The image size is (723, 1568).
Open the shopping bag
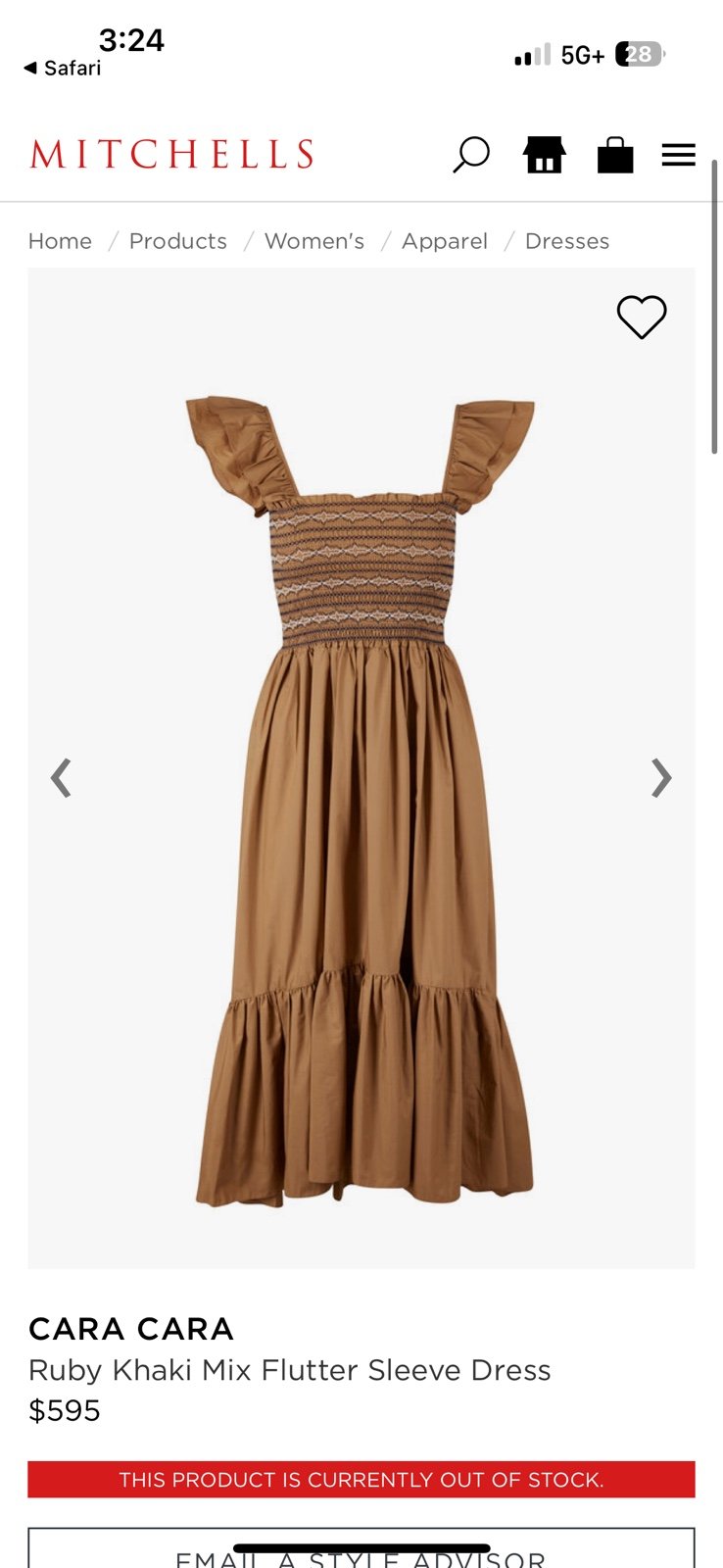pos(615,155)
